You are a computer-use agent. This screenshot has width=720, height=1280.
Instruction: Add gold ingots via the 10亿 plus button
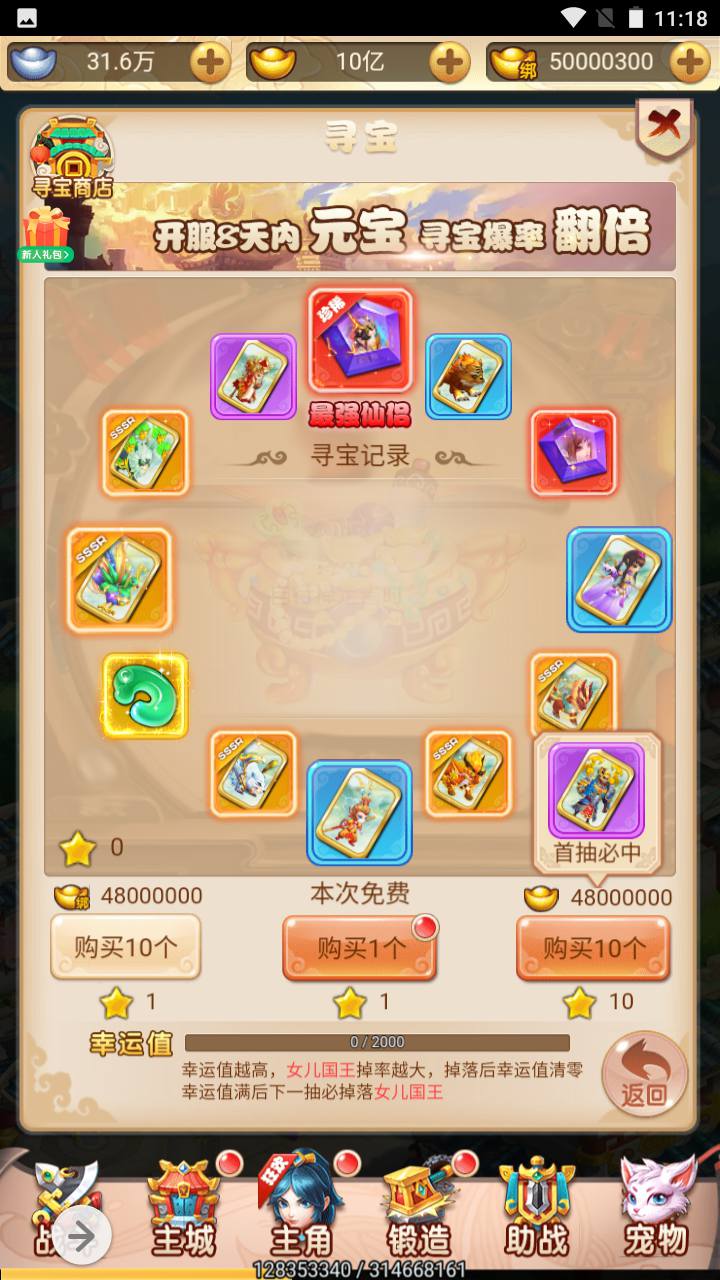coord(449,62)
